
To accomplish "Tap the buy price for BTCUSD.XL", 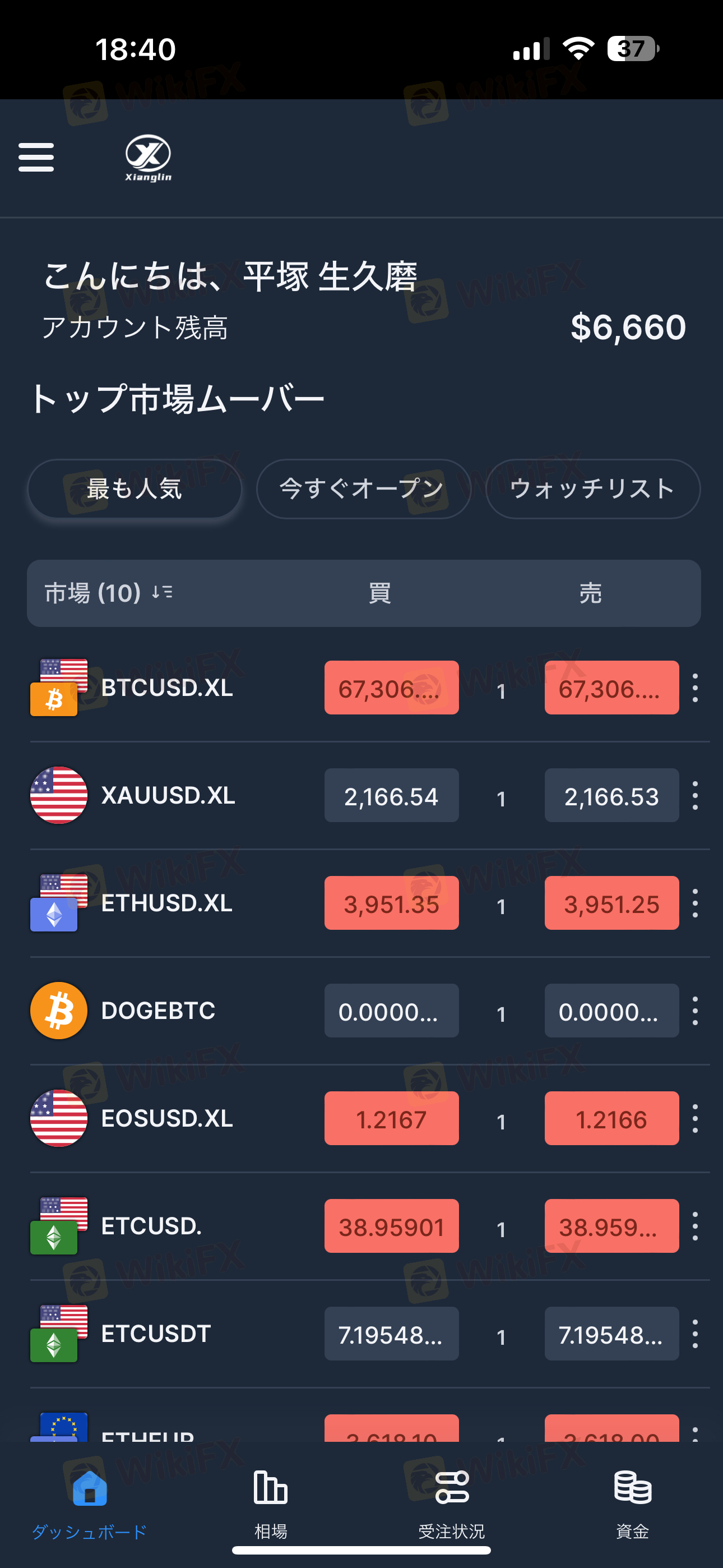I will 391,688.
